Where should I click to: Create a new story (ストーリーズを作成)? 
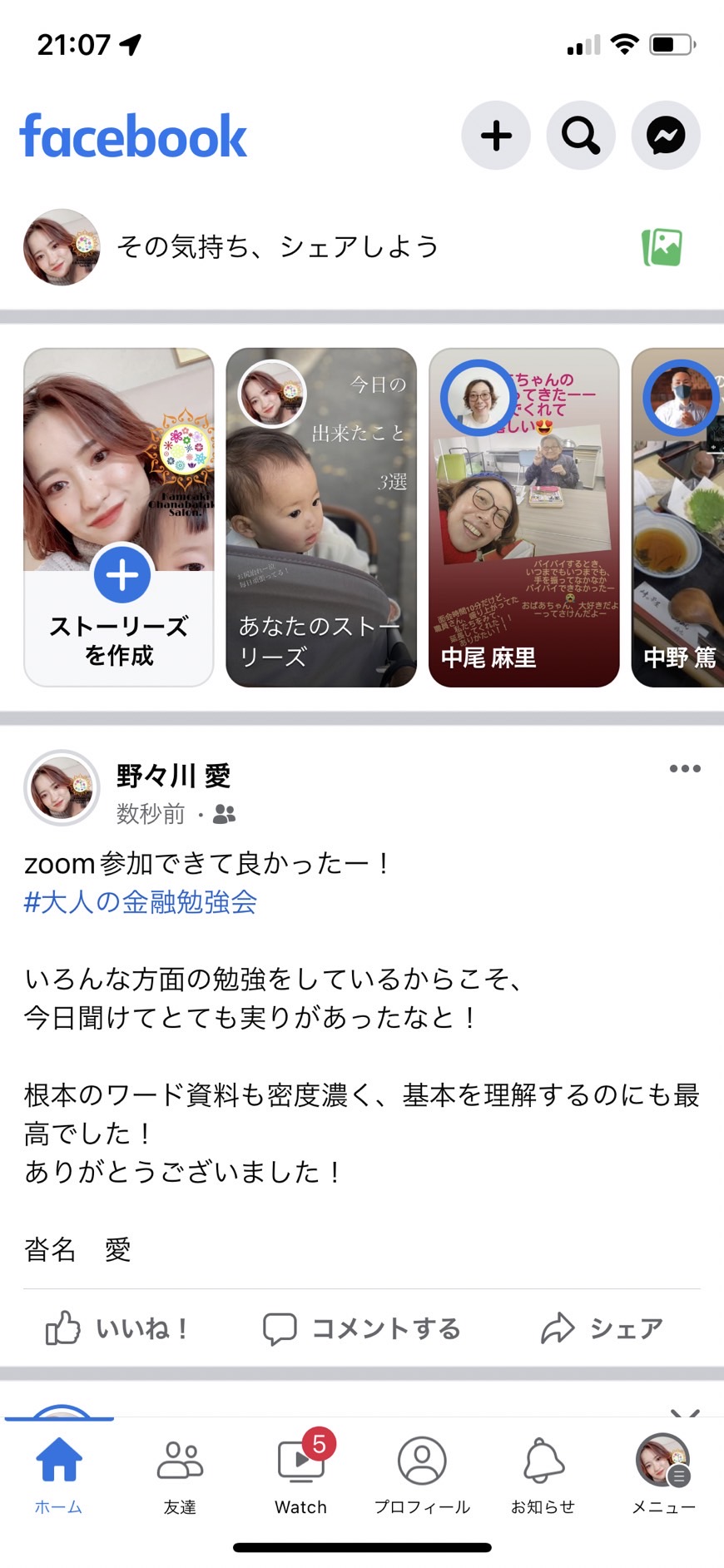tap(119, 518)
